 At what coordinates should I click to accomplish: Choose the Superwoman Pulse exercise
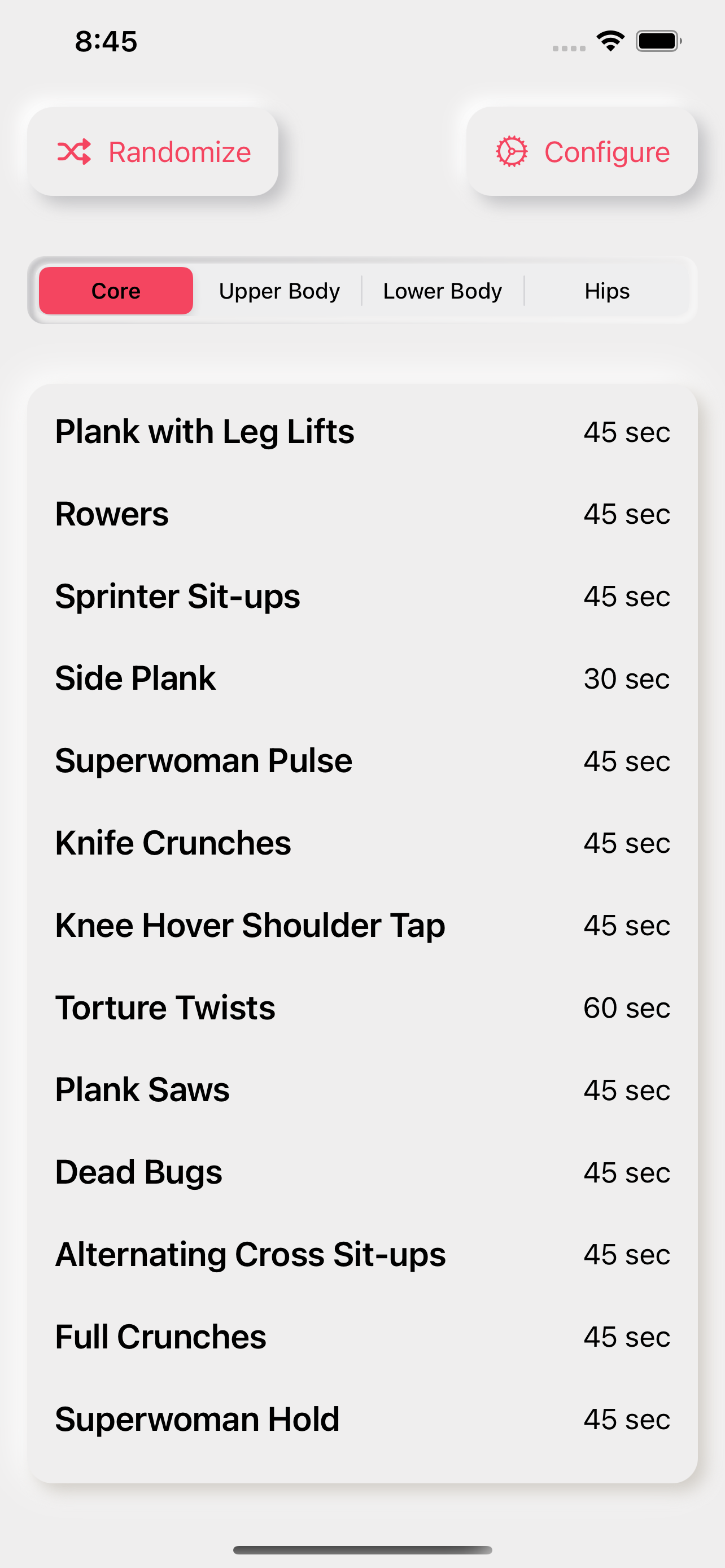tap(362, 761)
